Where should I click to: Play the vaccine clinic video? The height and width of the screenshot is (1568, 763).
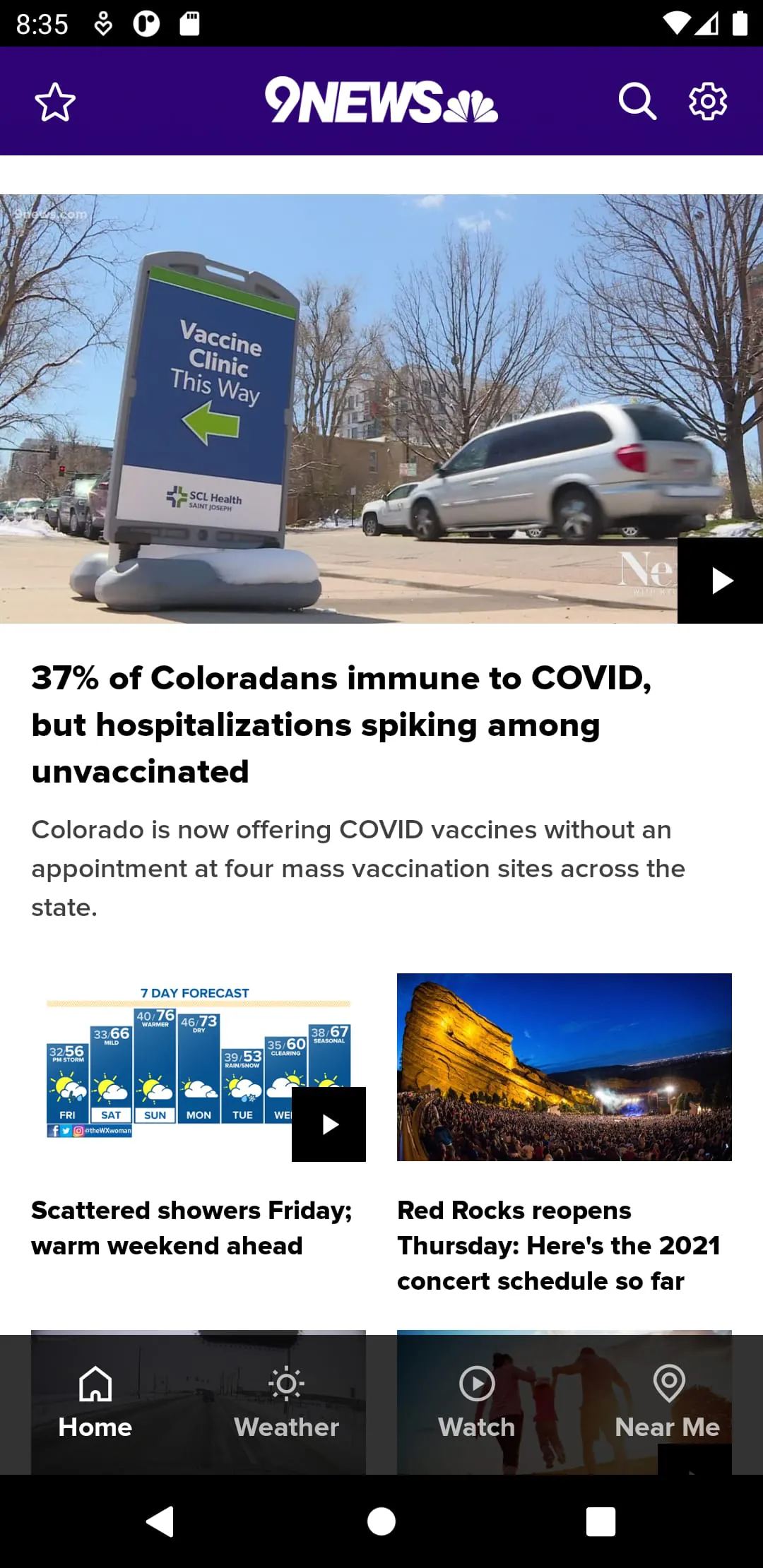[x=721, y=581]
